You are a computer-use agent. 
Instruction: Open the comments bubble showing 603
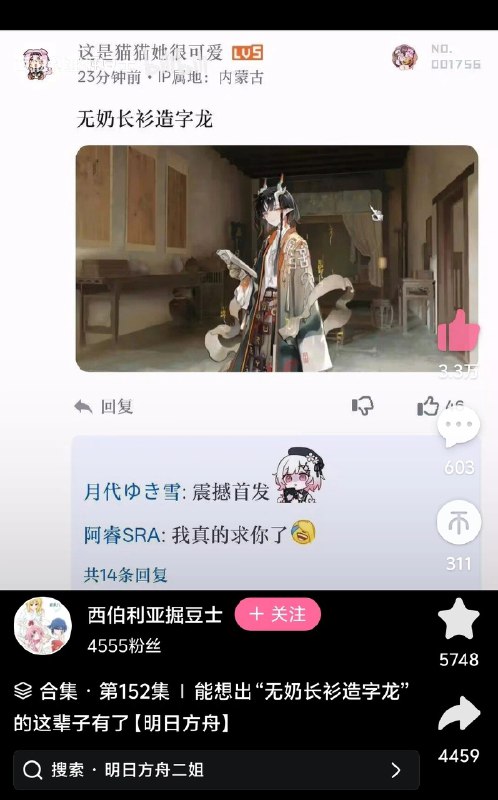click(x=458, y=427)
